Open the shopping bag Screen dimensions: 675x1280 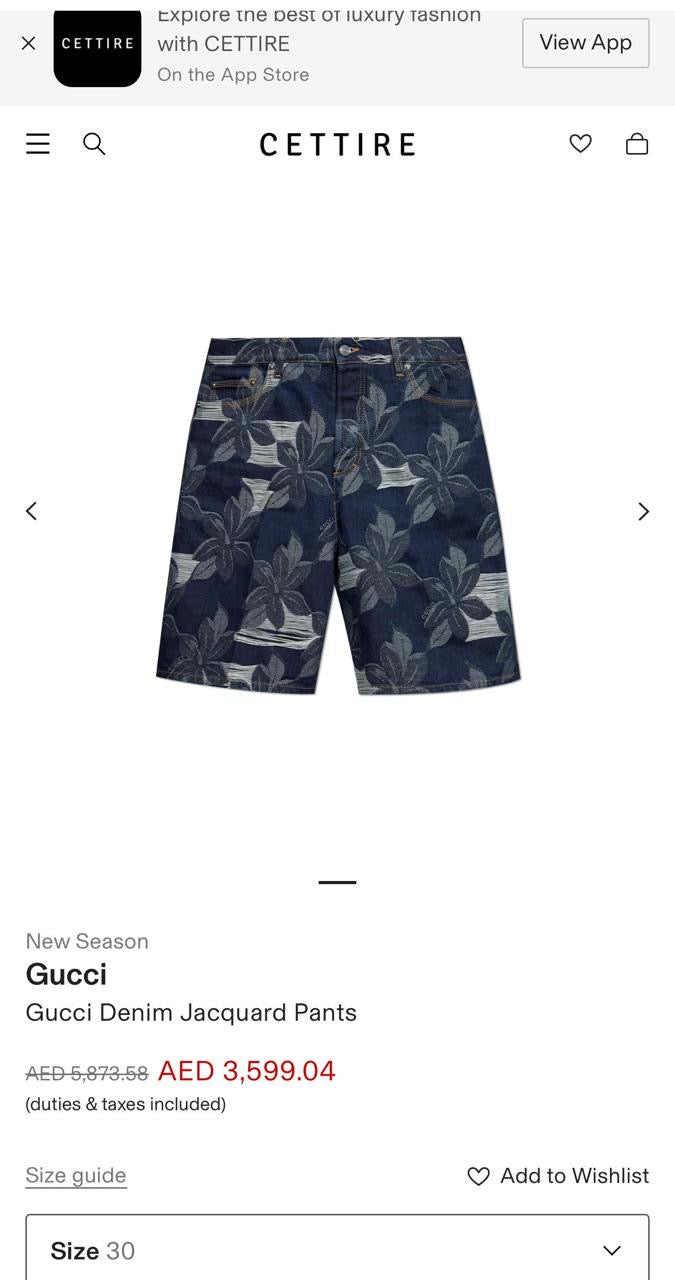point(637,144)
